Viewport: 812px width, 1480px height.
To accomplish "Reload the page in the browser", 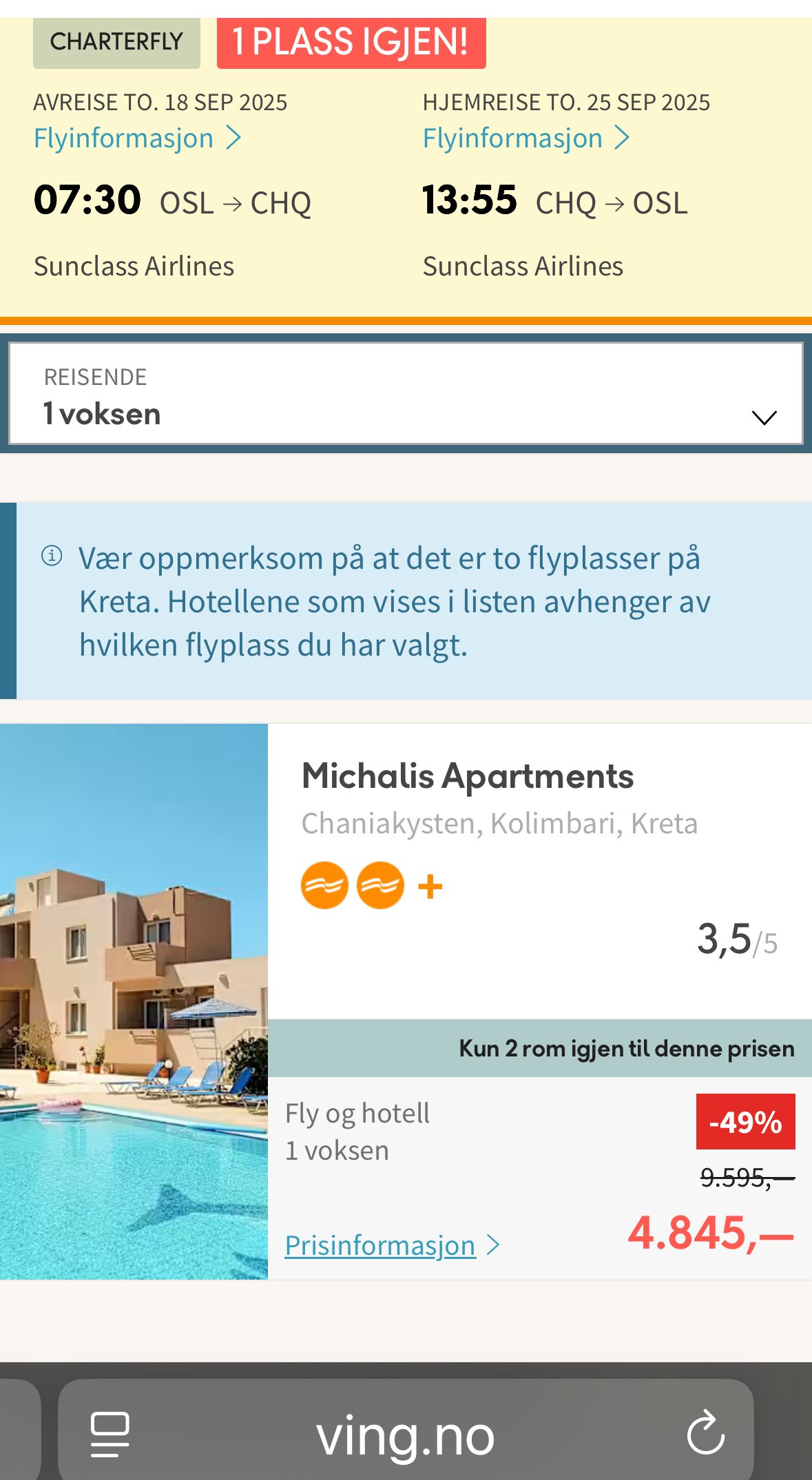I will click(x=705, y=1435).
